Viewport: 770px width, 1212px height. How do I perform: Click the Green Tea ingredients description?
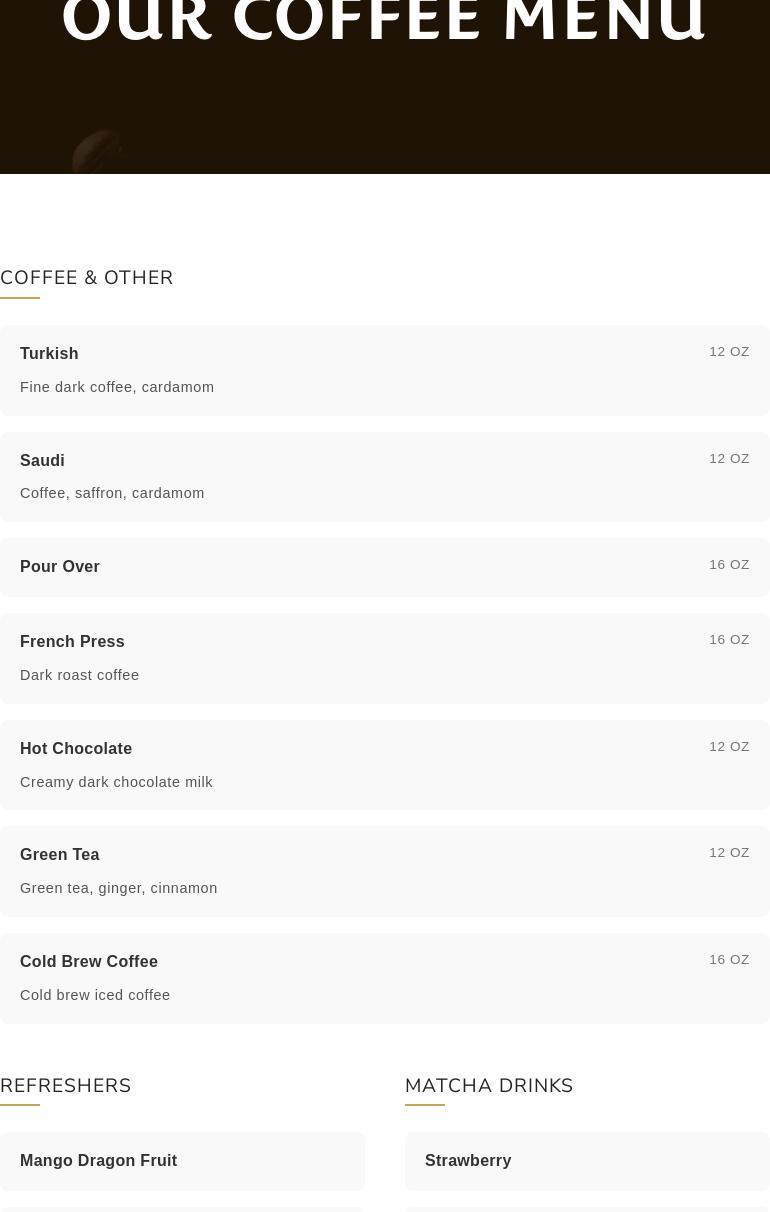[x=118, y=888]
